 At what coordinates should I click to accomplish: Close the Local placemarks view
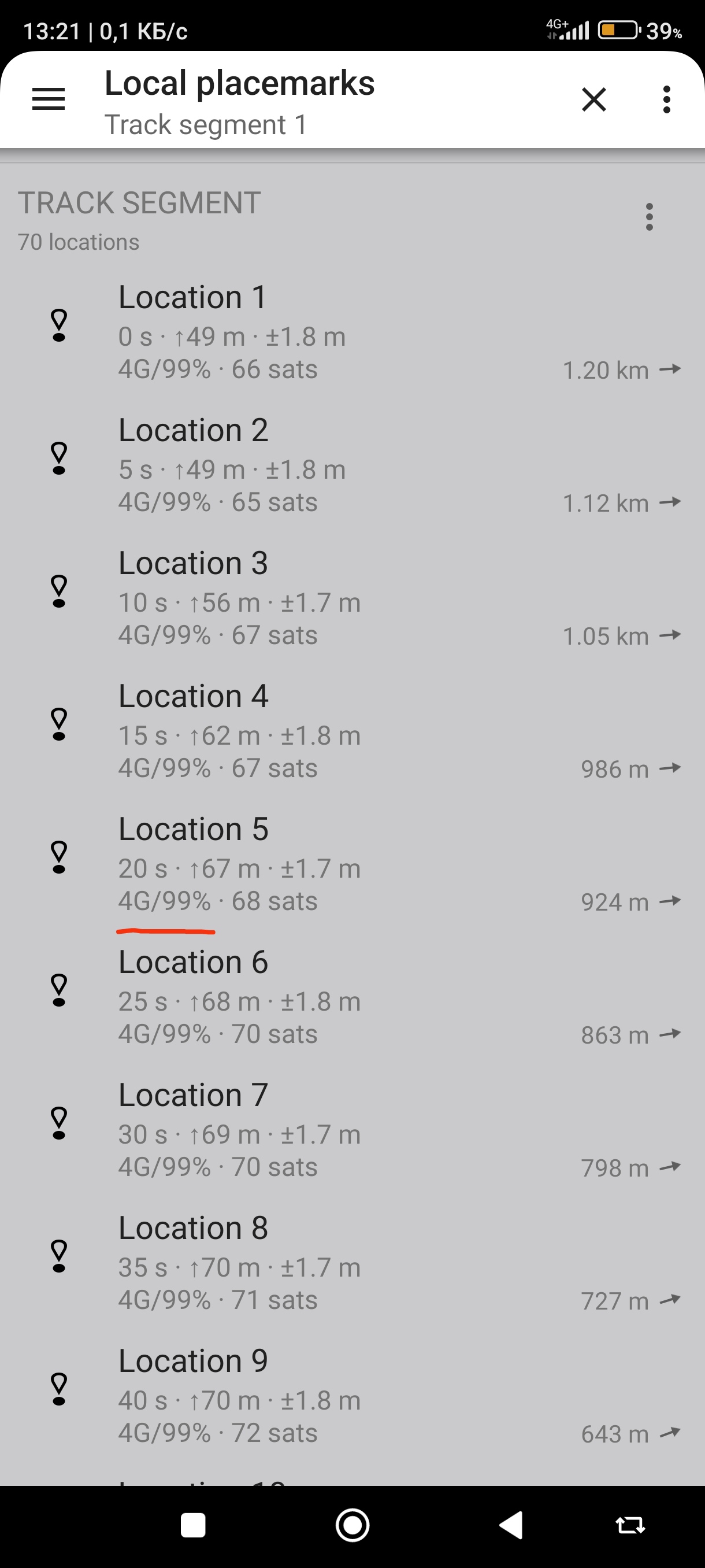[593, 99]
